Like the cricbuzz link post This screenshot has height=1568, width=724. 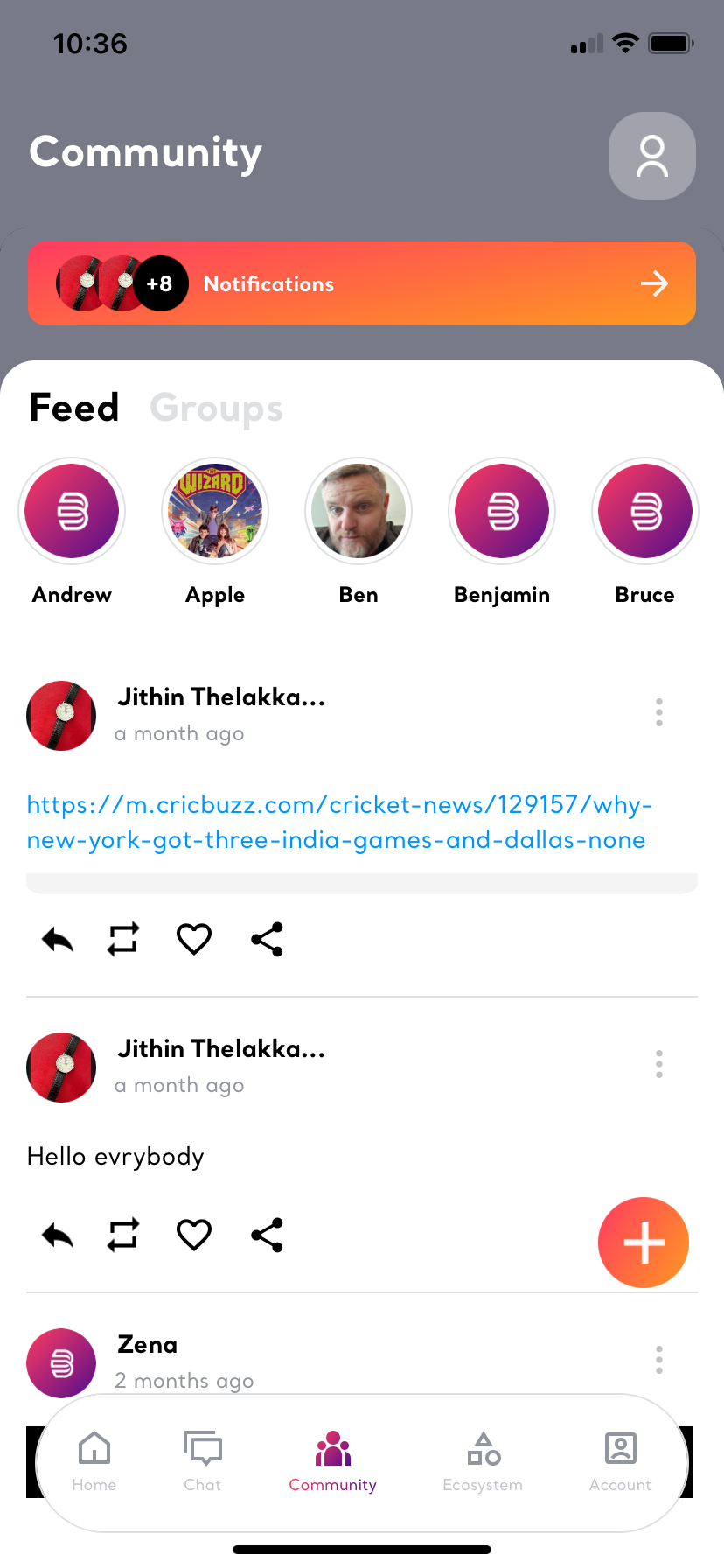[x=194, y=939]
